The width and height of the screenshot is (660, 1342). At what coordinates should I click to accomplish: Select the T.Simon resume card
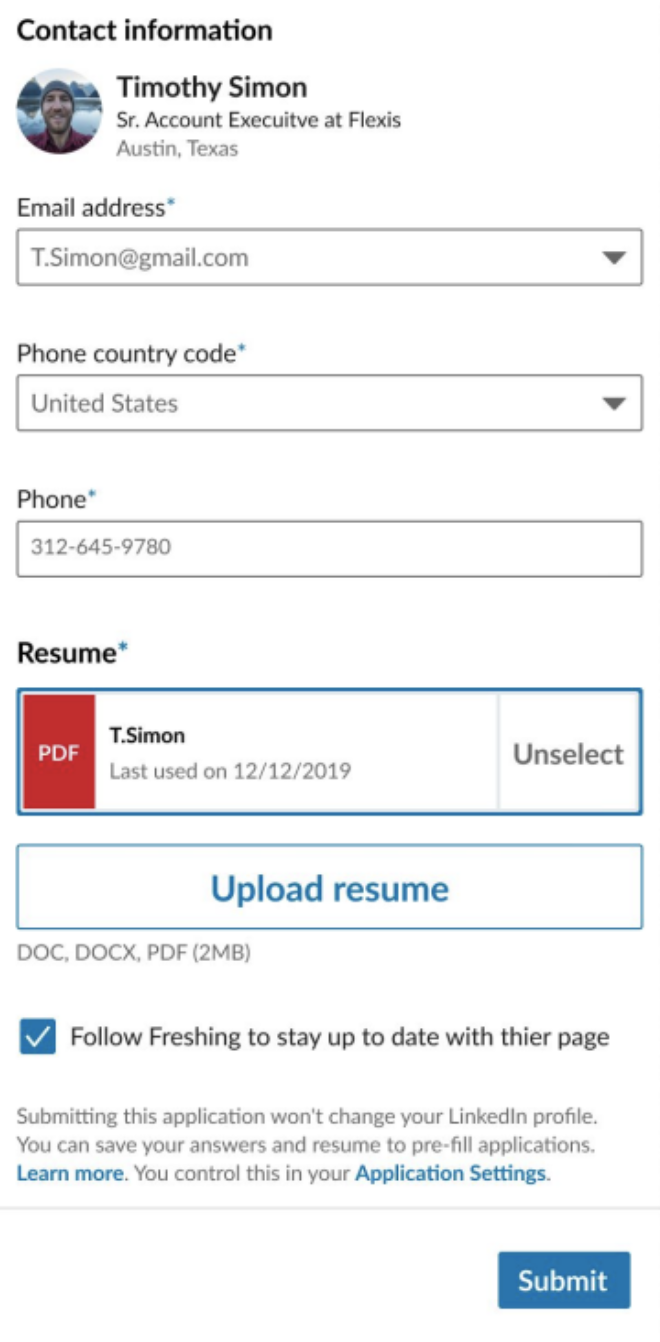point(260,752)
